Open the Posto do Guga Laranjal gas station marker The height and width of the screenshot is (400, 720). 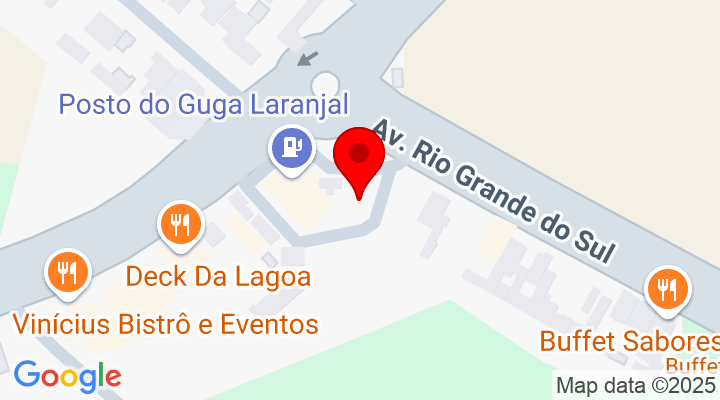coord(290,149)
